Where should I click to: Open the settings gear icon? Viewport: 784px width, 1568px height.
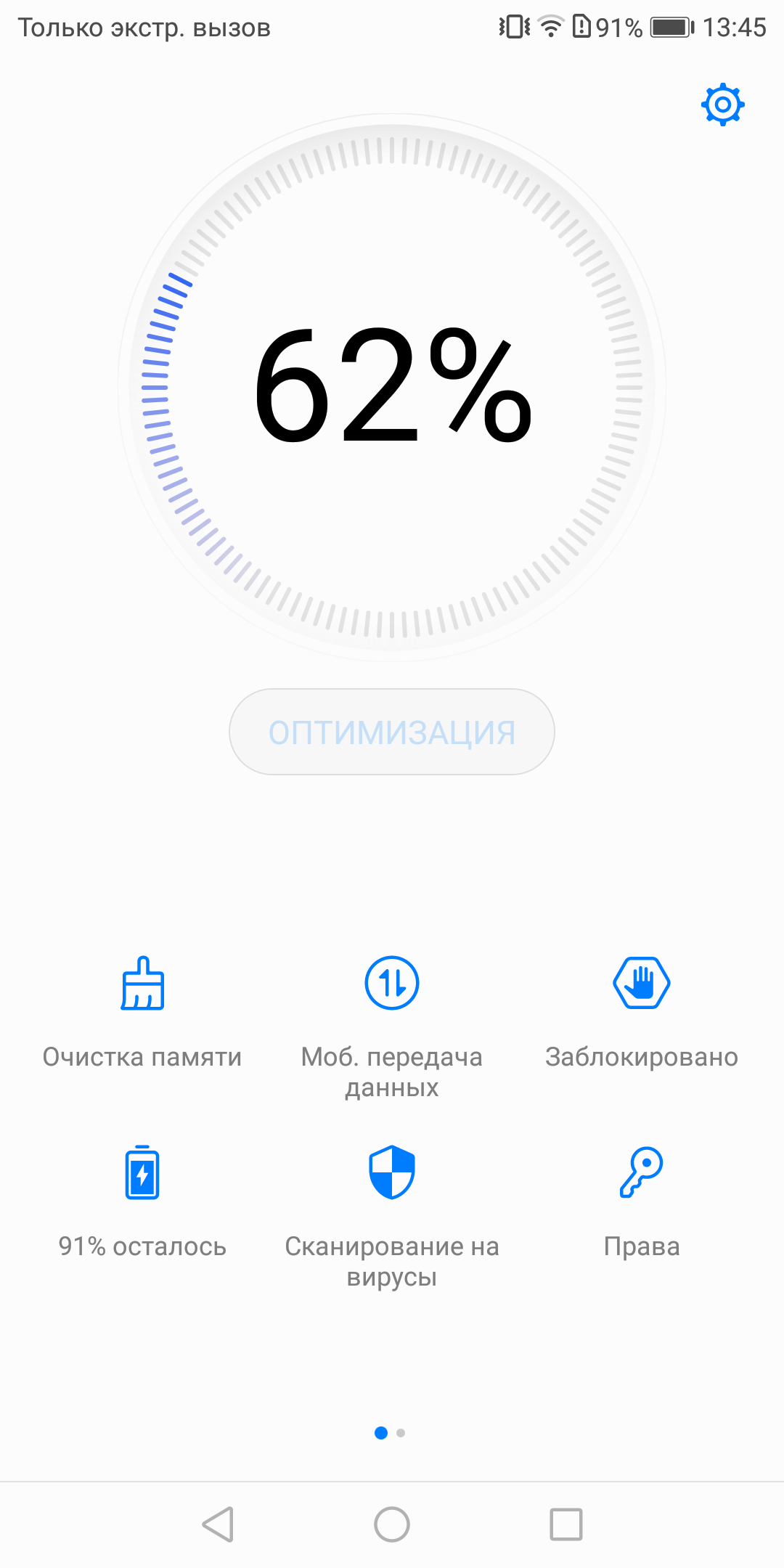(723, 105)
